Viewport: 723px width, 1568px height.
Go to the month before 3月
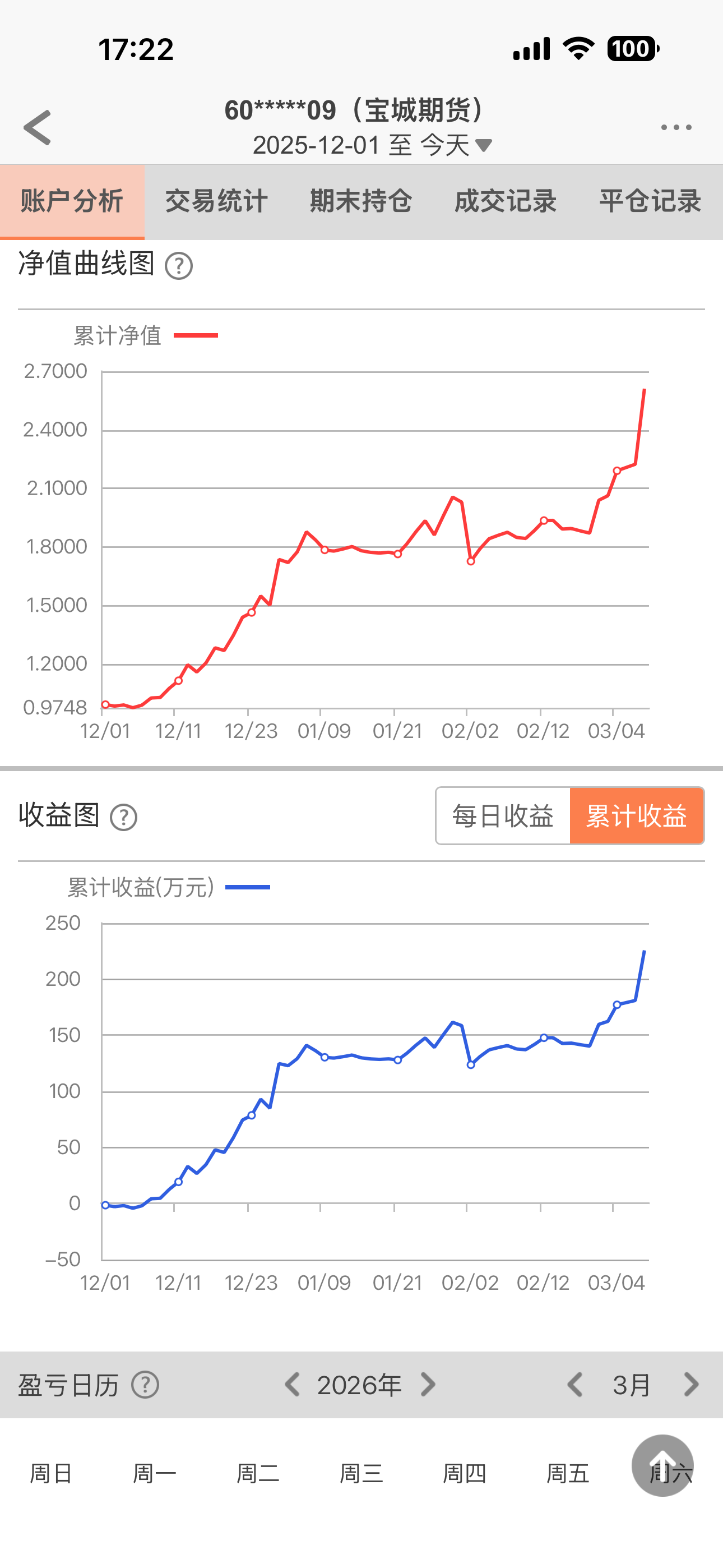[575, 1385]
